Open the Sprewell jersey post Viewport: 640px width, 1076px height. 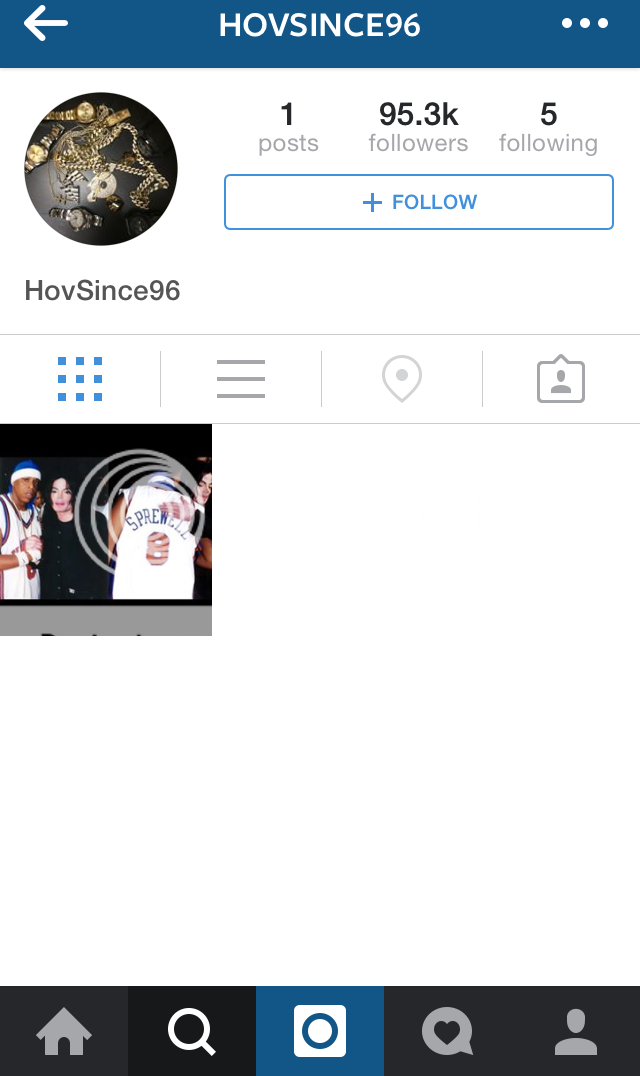click(106, 529)
